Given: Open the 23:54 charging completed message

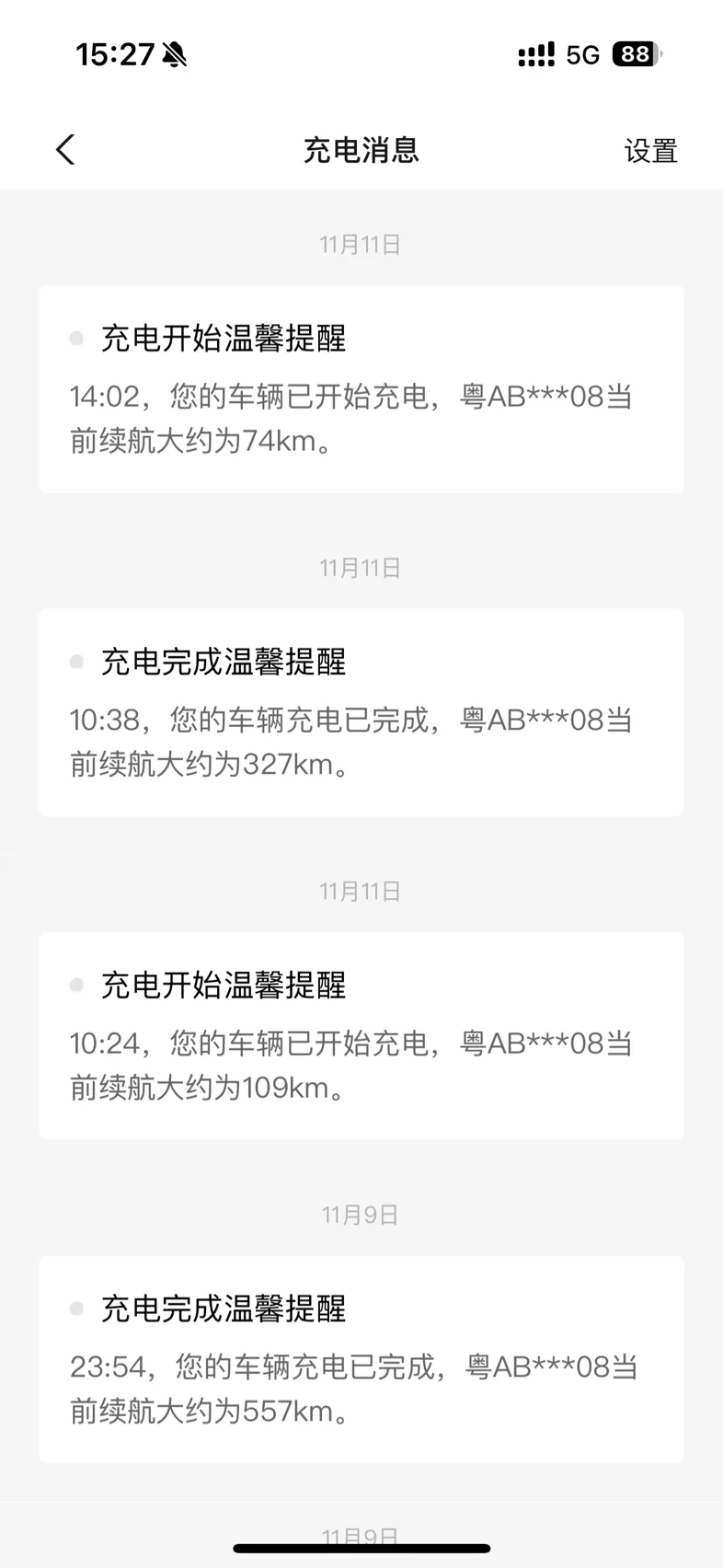Looking at the screenshot, I should (x=361, y=1359).
